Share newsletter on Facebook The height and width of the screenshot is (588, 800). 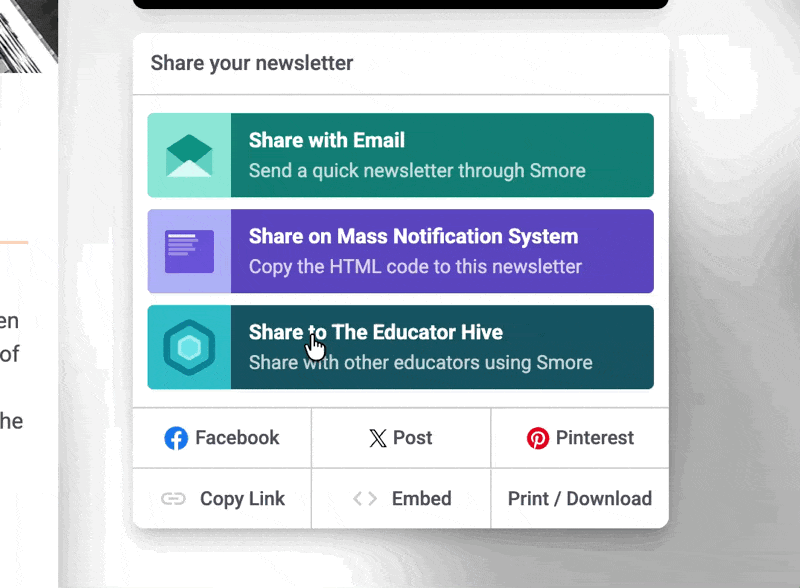click(222, 438)
